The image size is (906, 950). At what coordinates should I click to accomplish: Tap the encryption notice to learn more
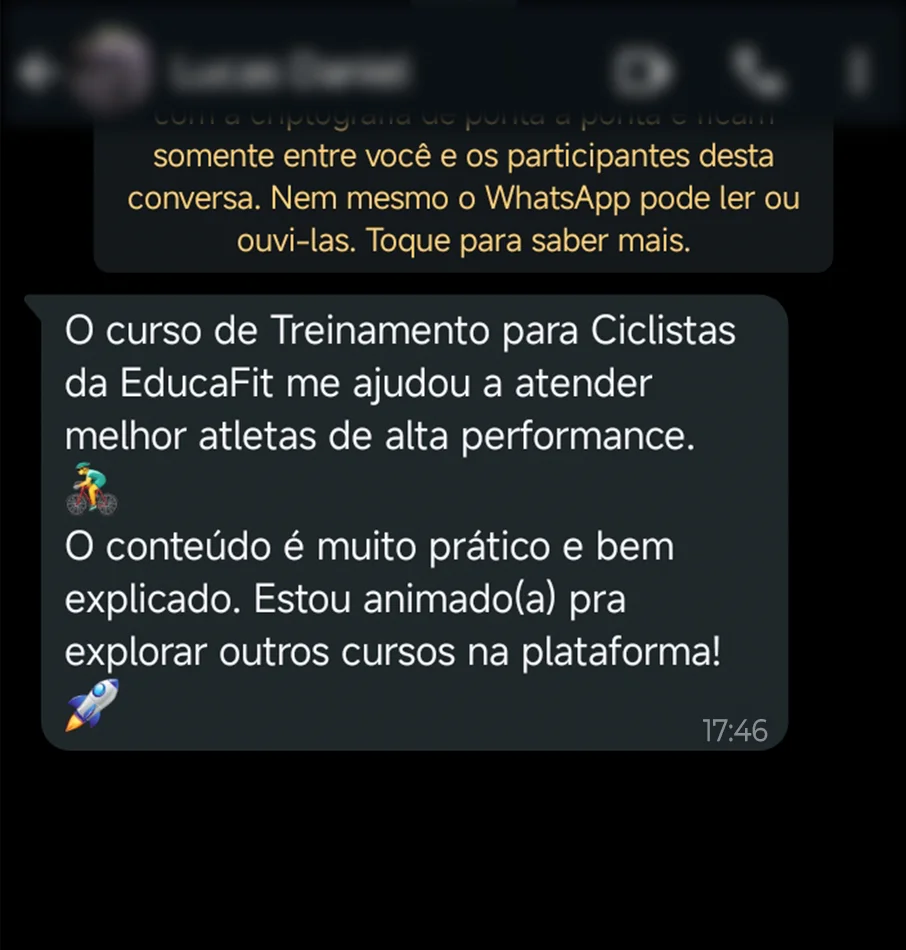point(463,200)
